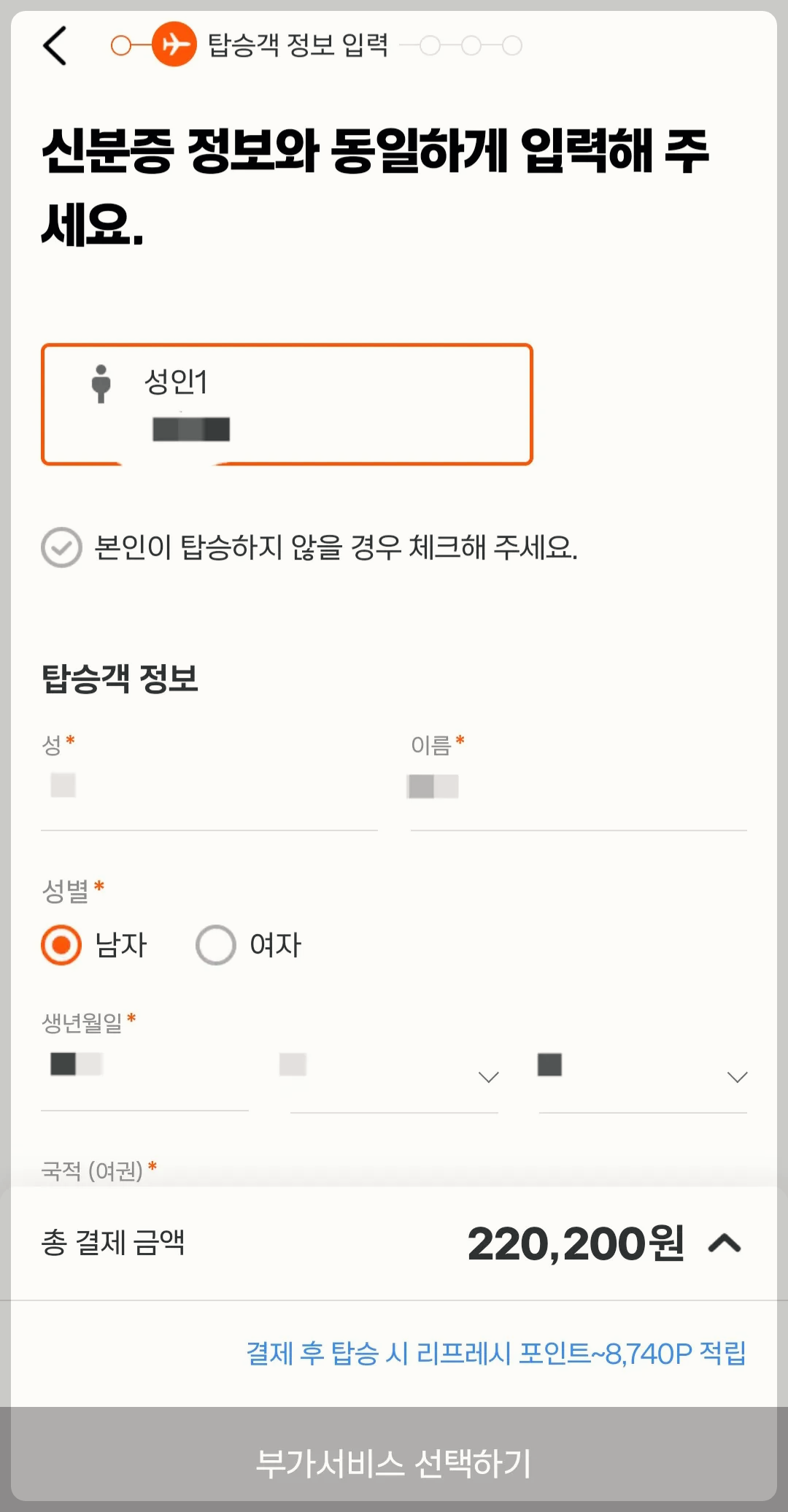
Task: Click the airplane icon in the progress stepper
Action: click(175, 45)
